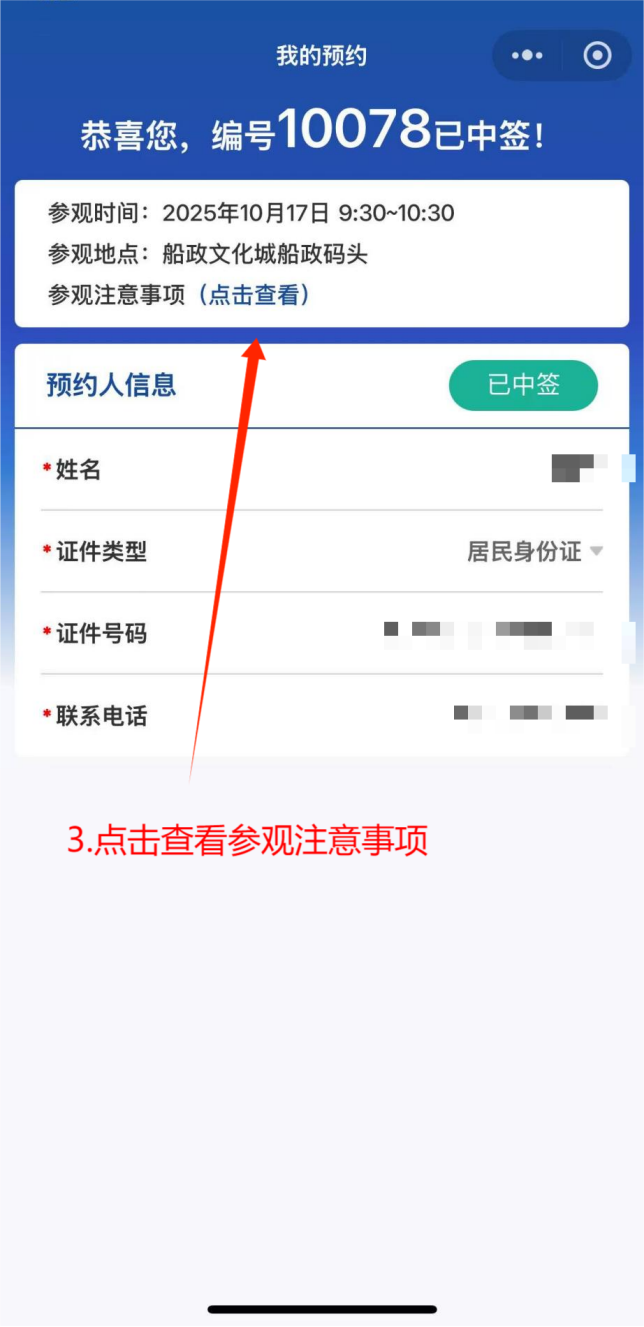Close the mini program
The image size is (644, 1327).
(597, 56)
